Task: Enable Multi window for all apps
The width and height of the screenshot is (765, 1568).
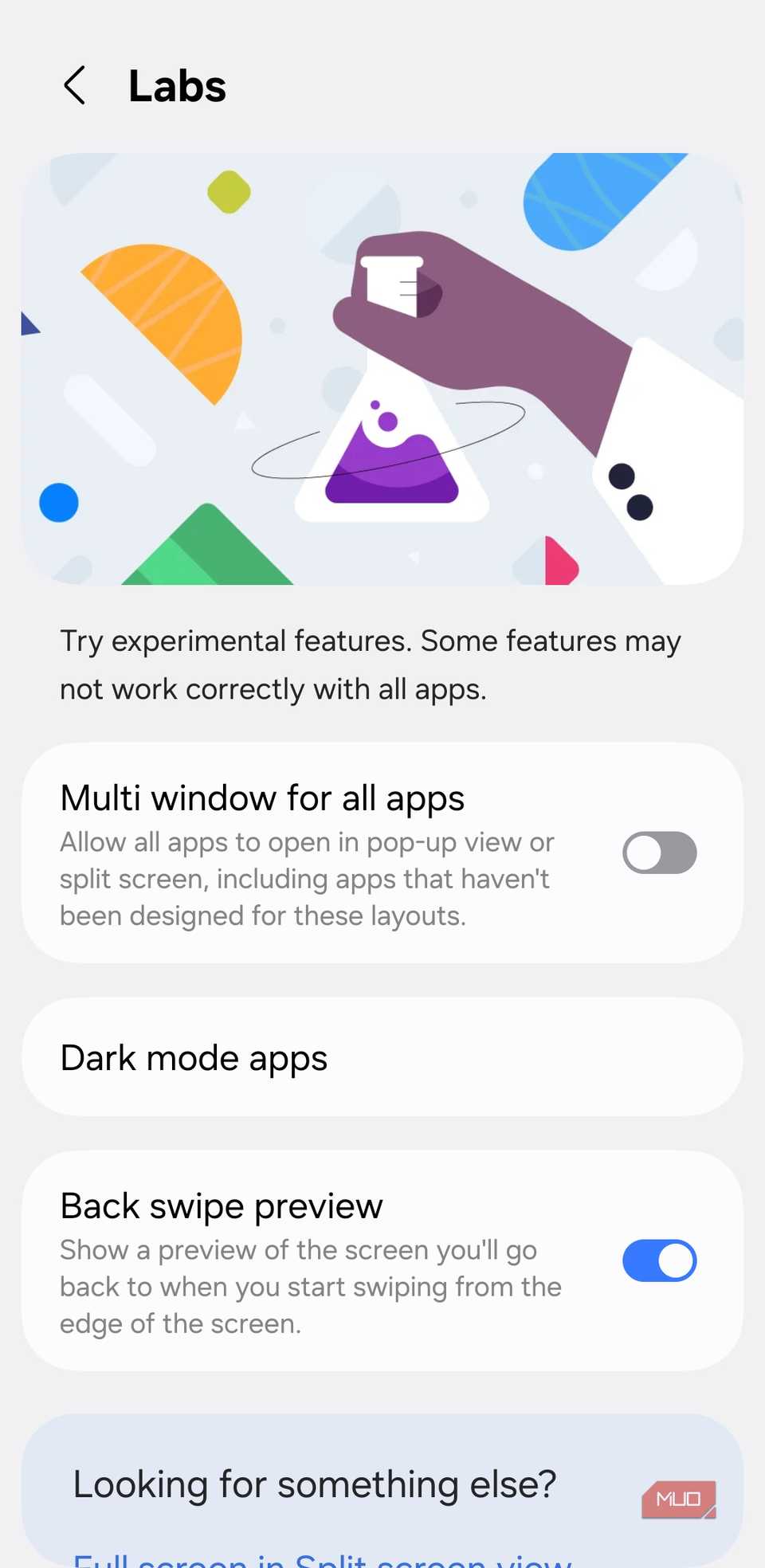Action: point(659,853)
